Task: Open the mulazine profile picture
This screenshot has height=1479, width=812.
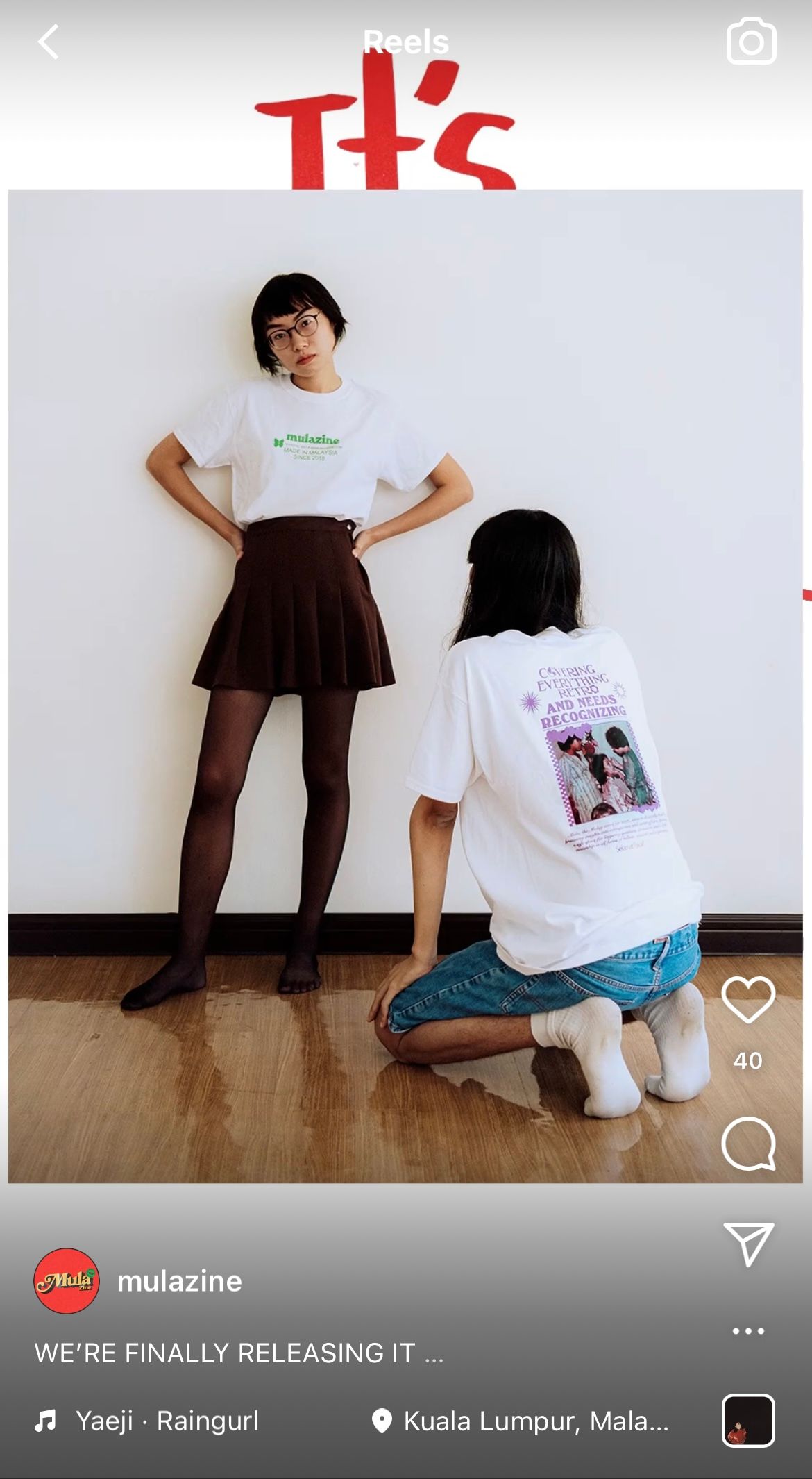Action: click(x=67, y=1281)
